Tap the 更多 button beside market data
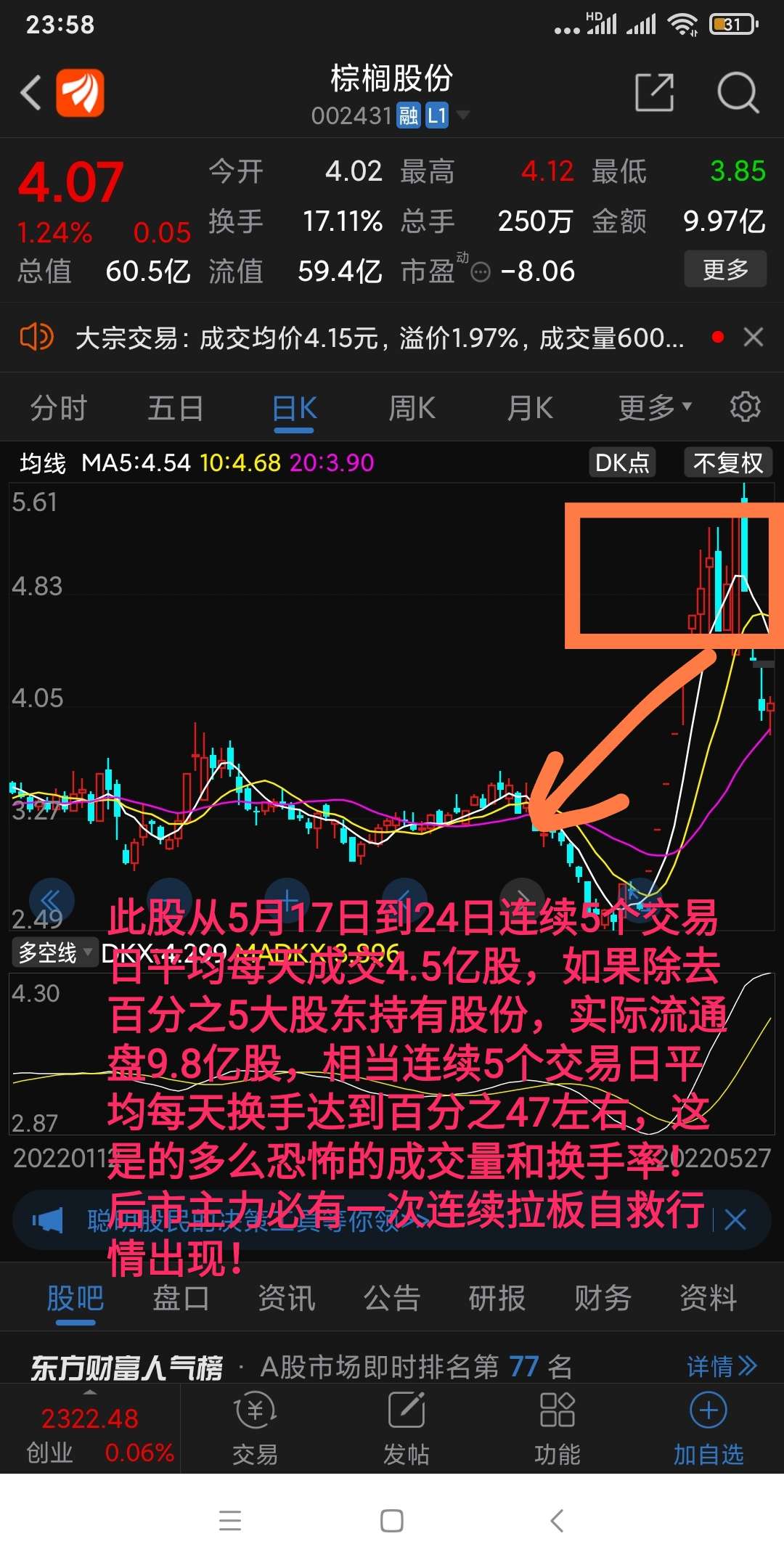784x1568 pixels. [724, 269]
